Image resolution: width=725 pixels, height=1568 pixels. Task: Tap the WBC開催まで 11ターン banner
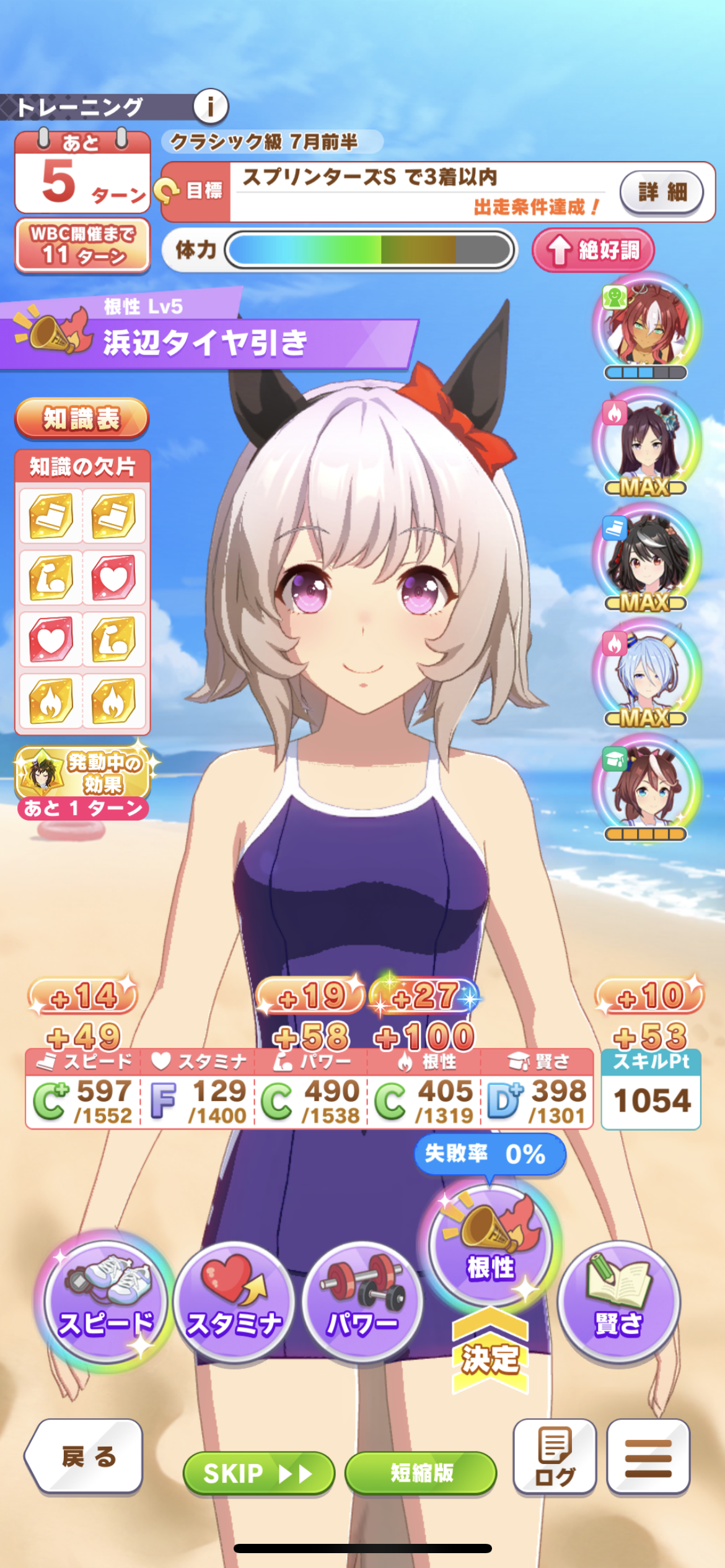tap(82, 245)
